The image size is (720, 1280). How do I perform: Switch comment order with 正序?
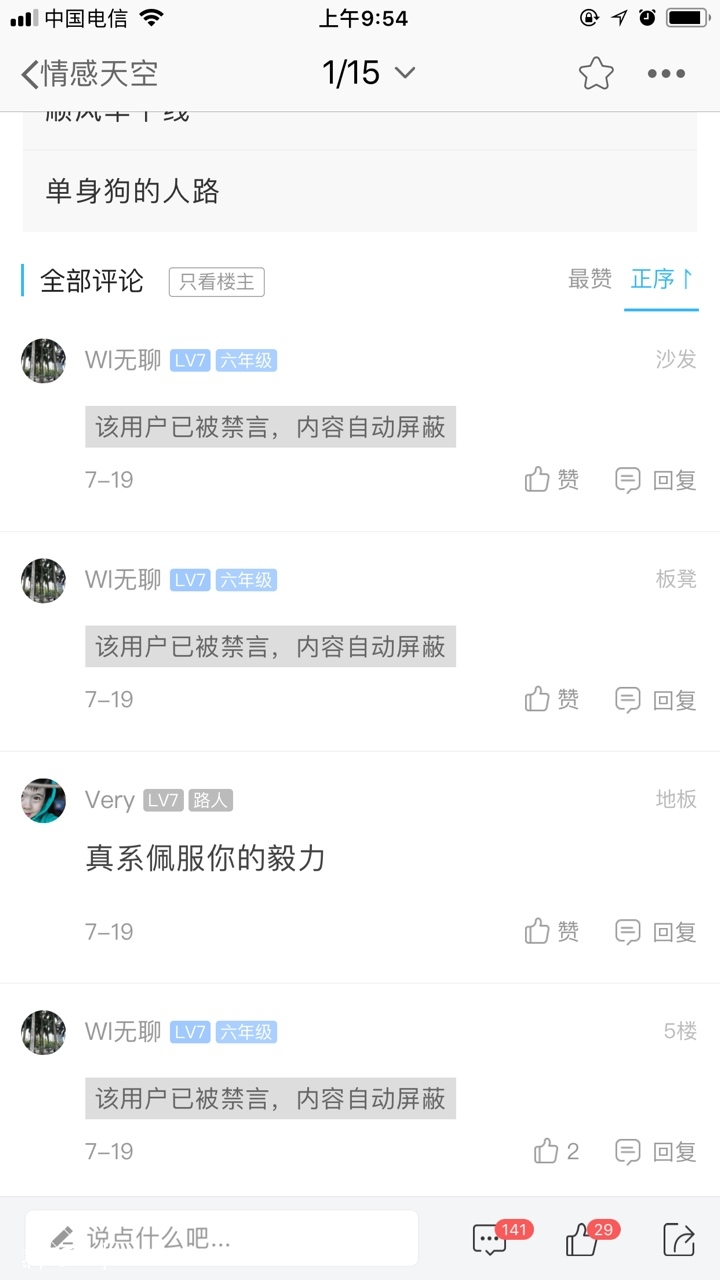click(x=661, y=280)
